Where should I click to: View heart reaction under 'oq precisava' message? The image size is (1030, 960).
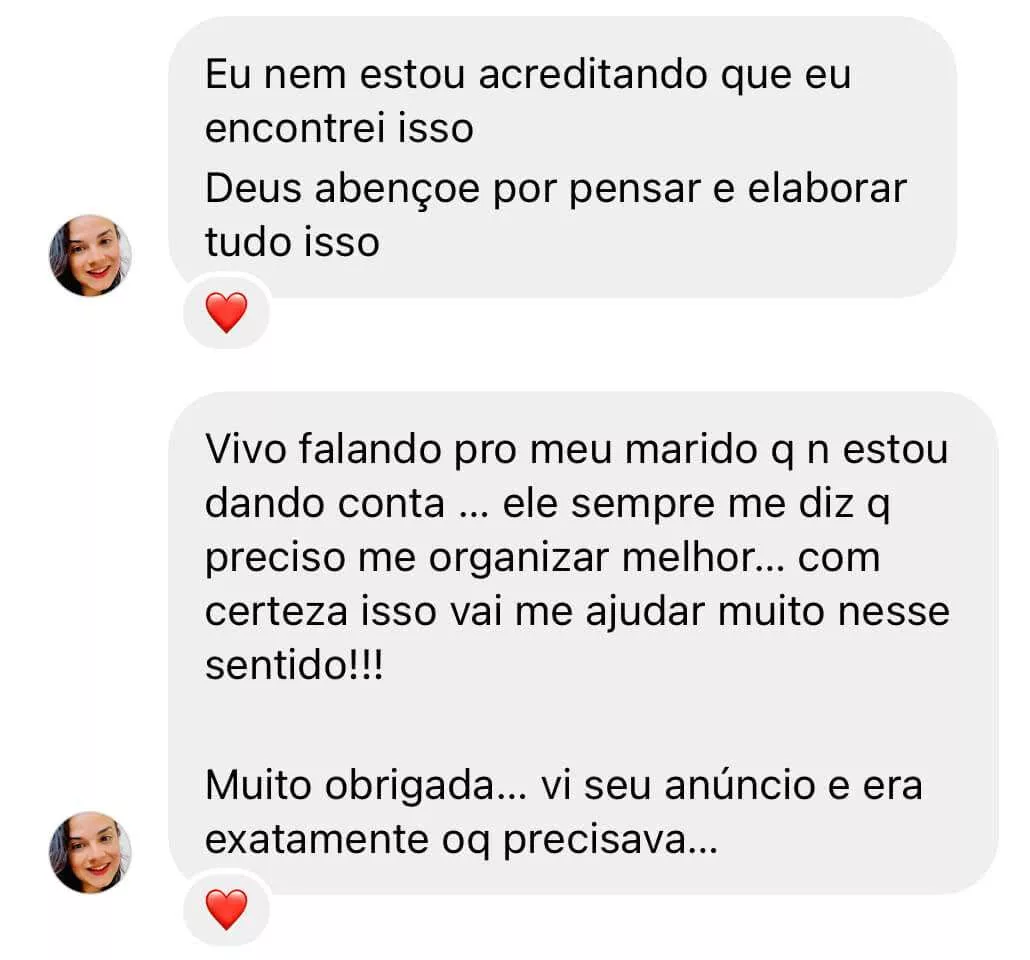click(x=226, y=909)
